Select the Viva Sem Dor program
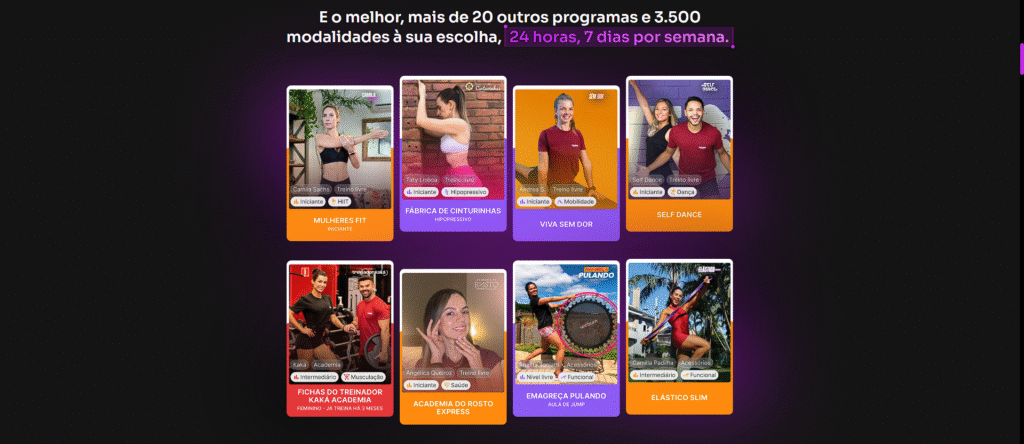 point(566,162)
